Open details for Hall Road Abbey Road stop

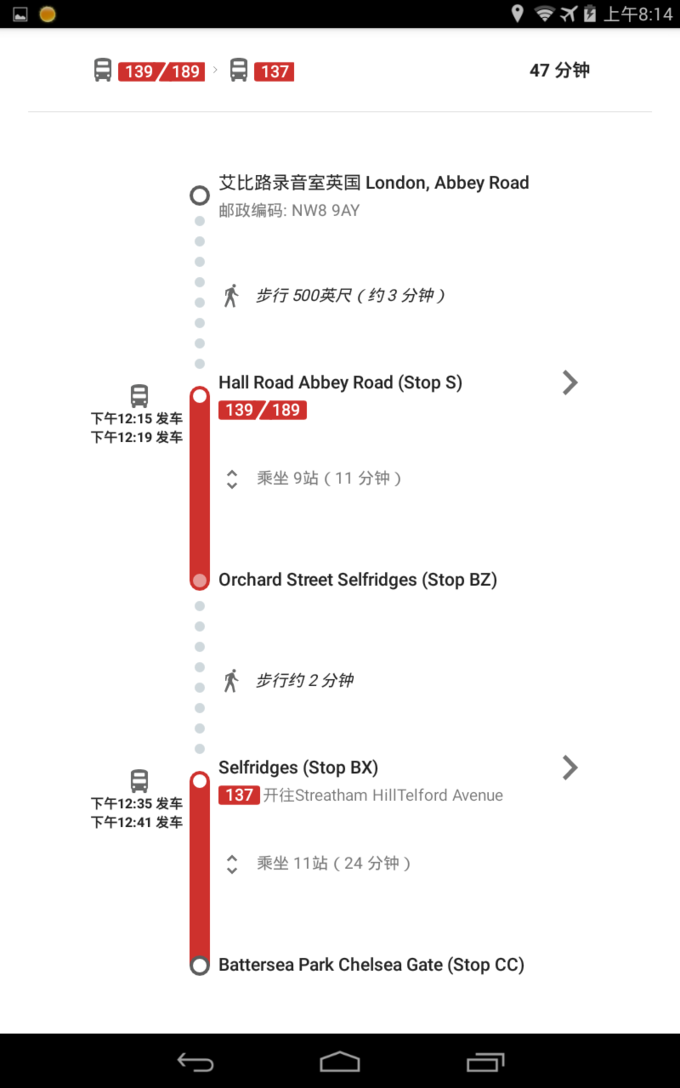pyautogui.click(x=569, y=383)
